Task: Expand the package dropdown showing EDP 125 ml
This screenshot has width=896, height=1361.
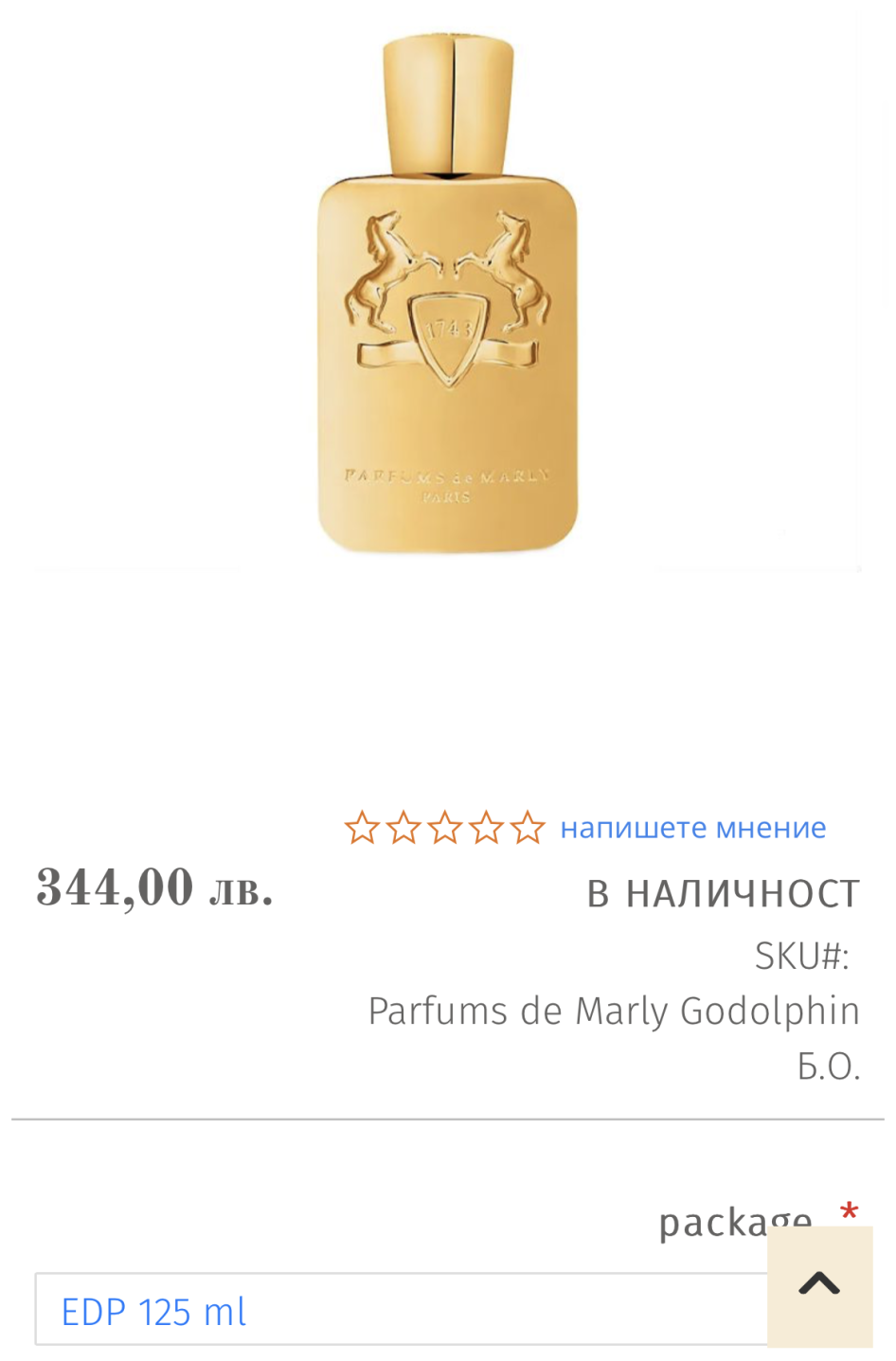Action: click(x=398, y=1311)
